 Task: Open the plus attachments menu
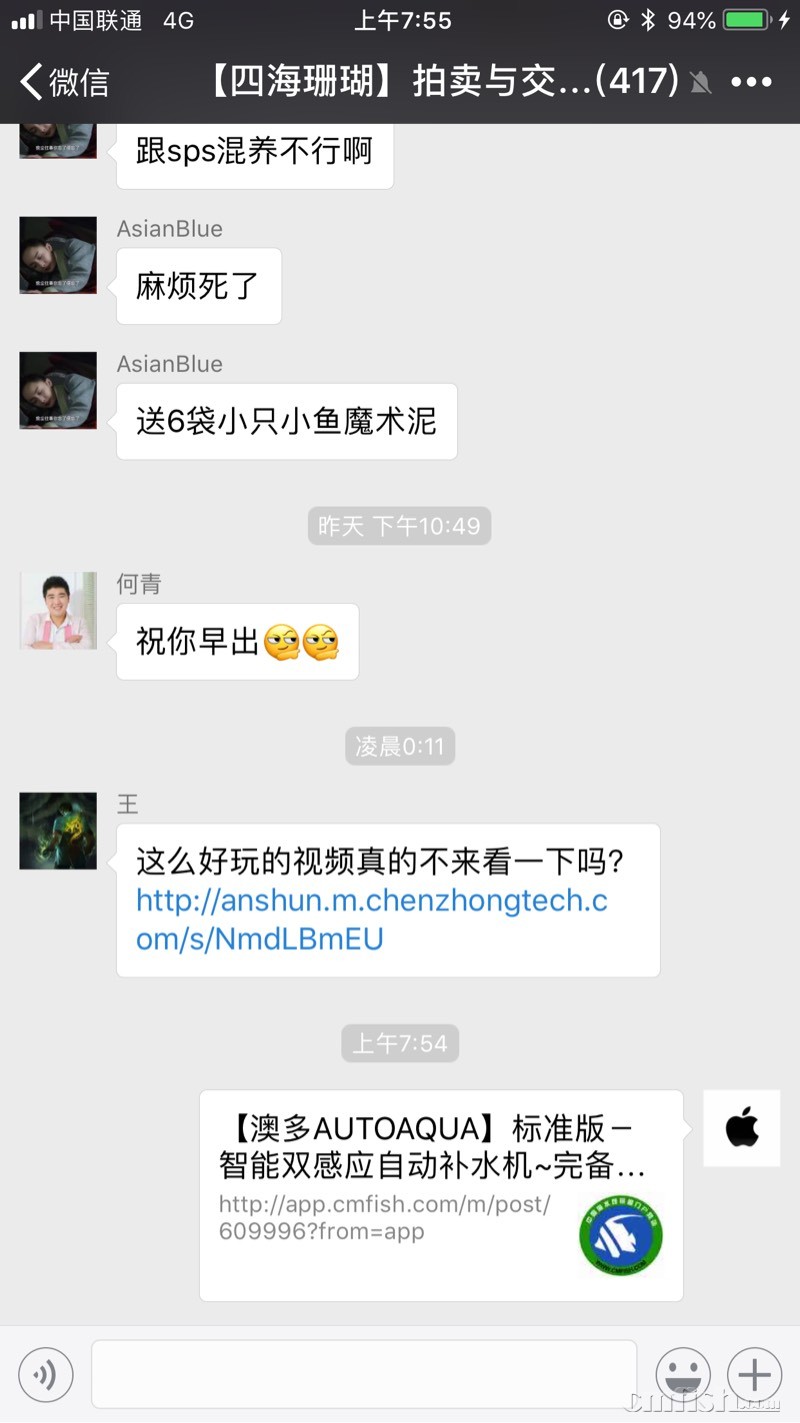click(x=754, y=1375)
